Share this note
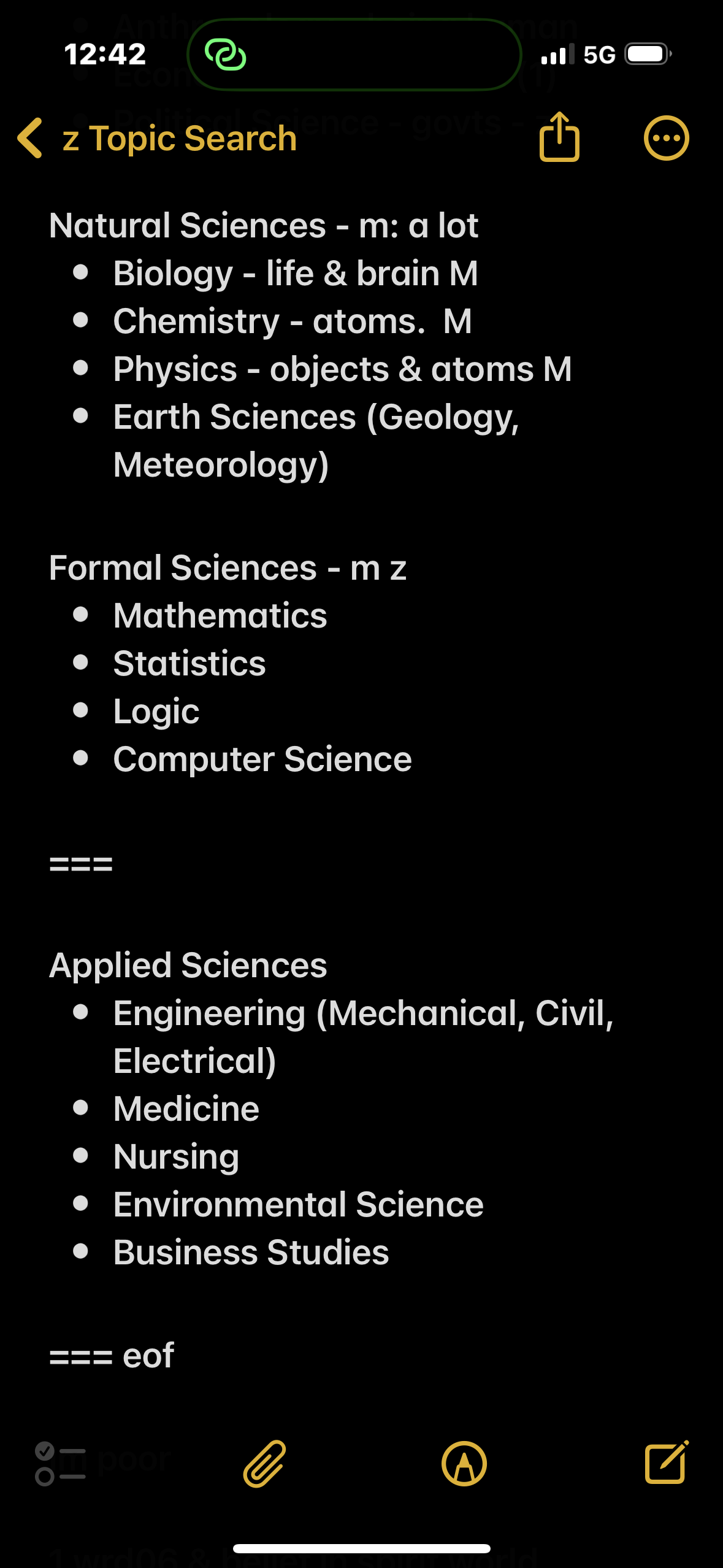 (559, 137)
